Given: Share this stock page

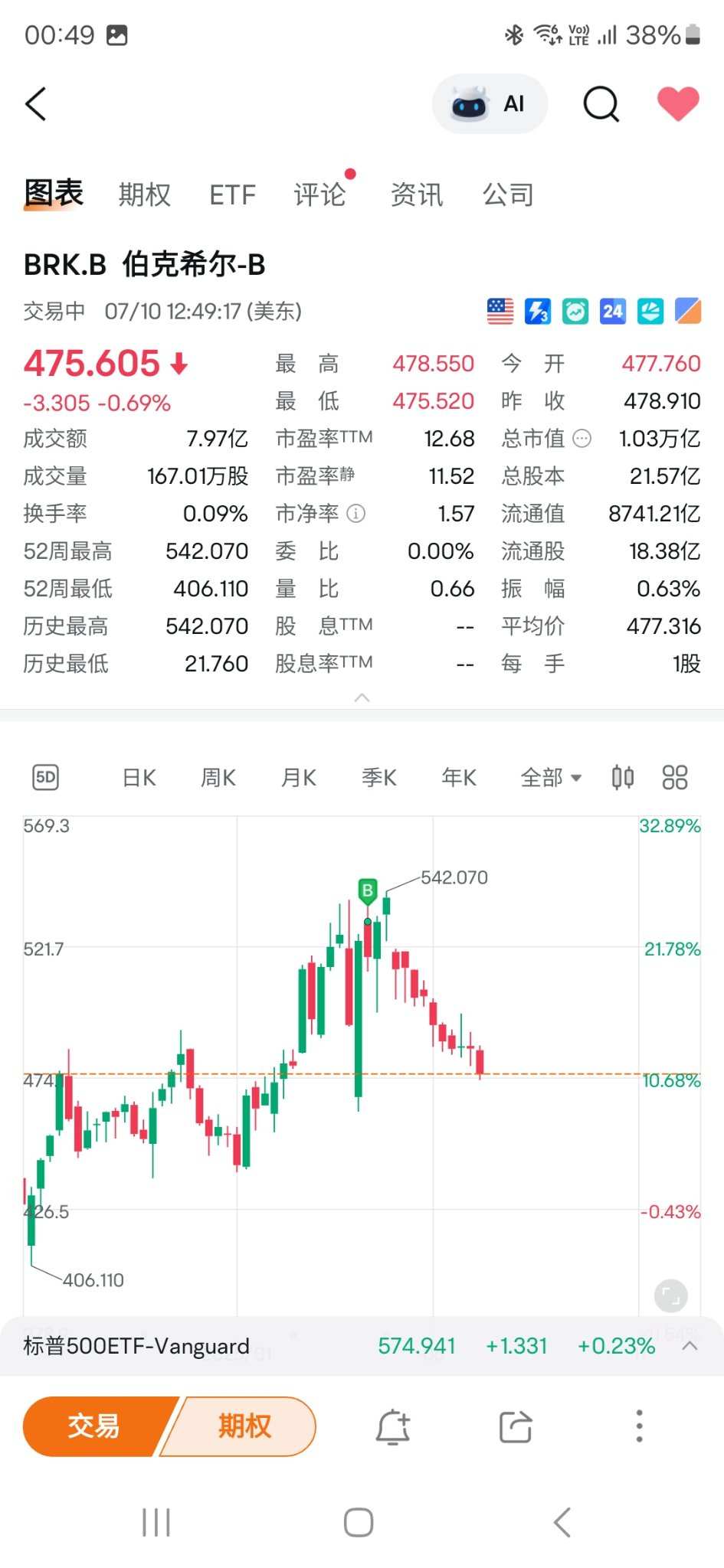Looking at the screenshot, I should (516, 1427).
